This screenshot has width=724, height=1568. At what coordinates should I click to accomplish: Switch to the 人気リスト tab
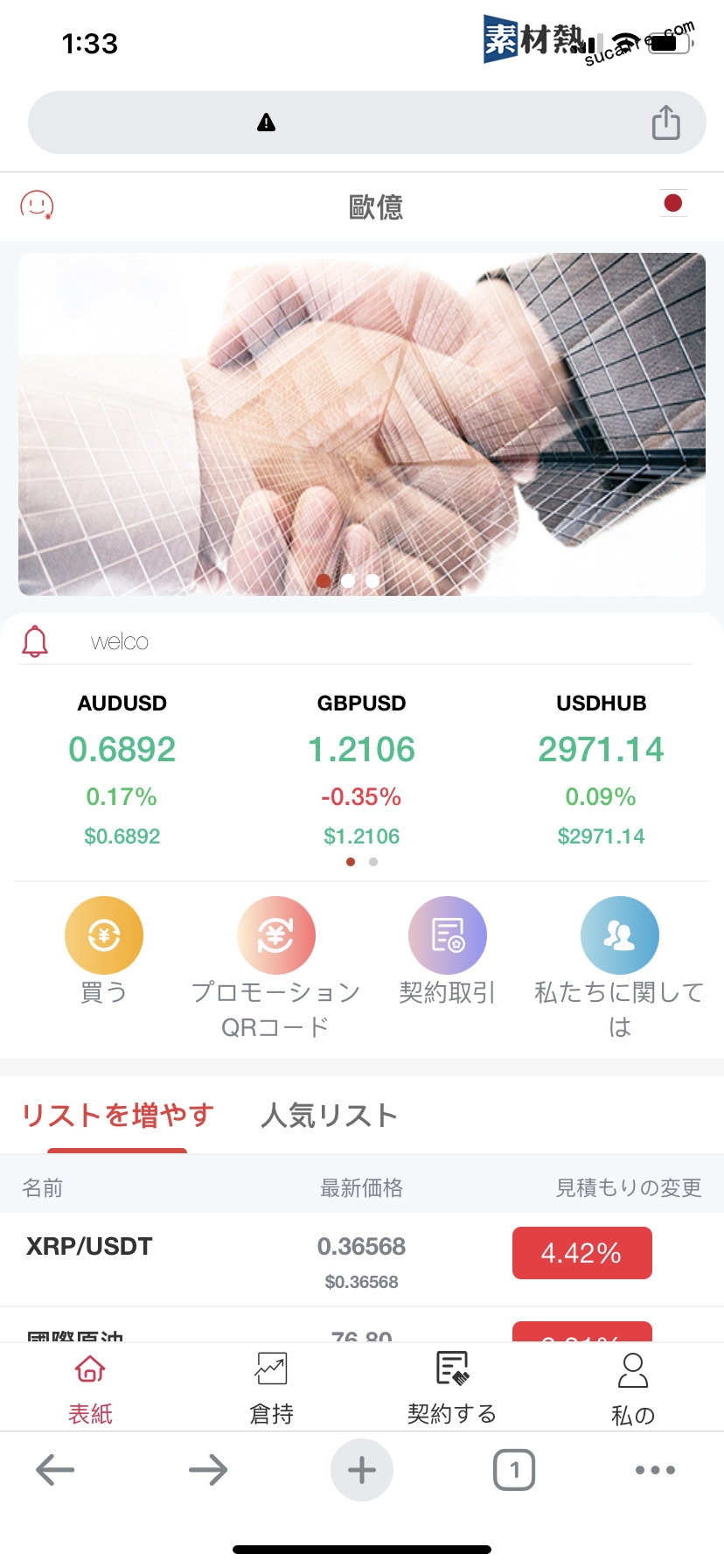pyautogui.click(x=329, y=1115)
